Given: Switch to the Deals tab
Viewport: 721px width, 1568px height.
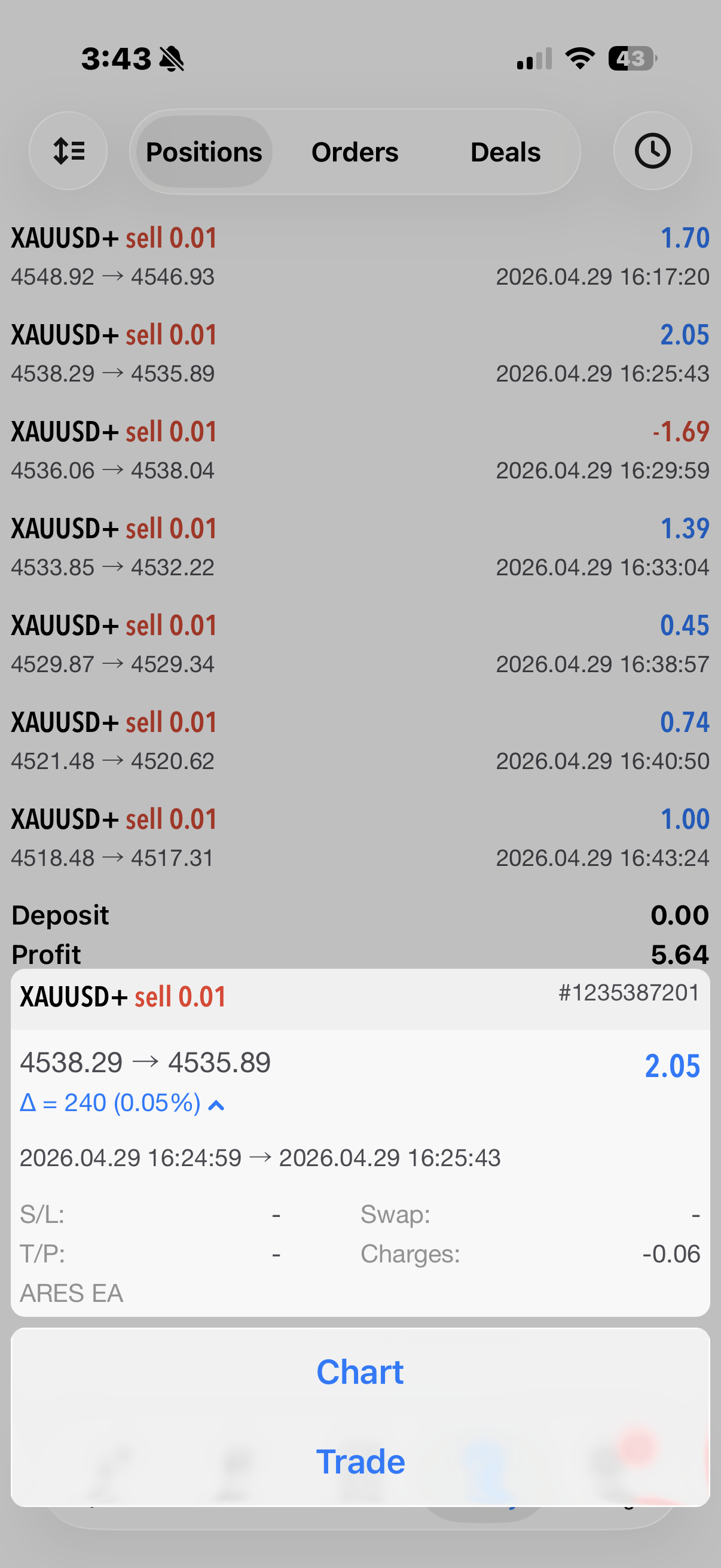Looking at the screenshot, I should click(x=505, y=152).
